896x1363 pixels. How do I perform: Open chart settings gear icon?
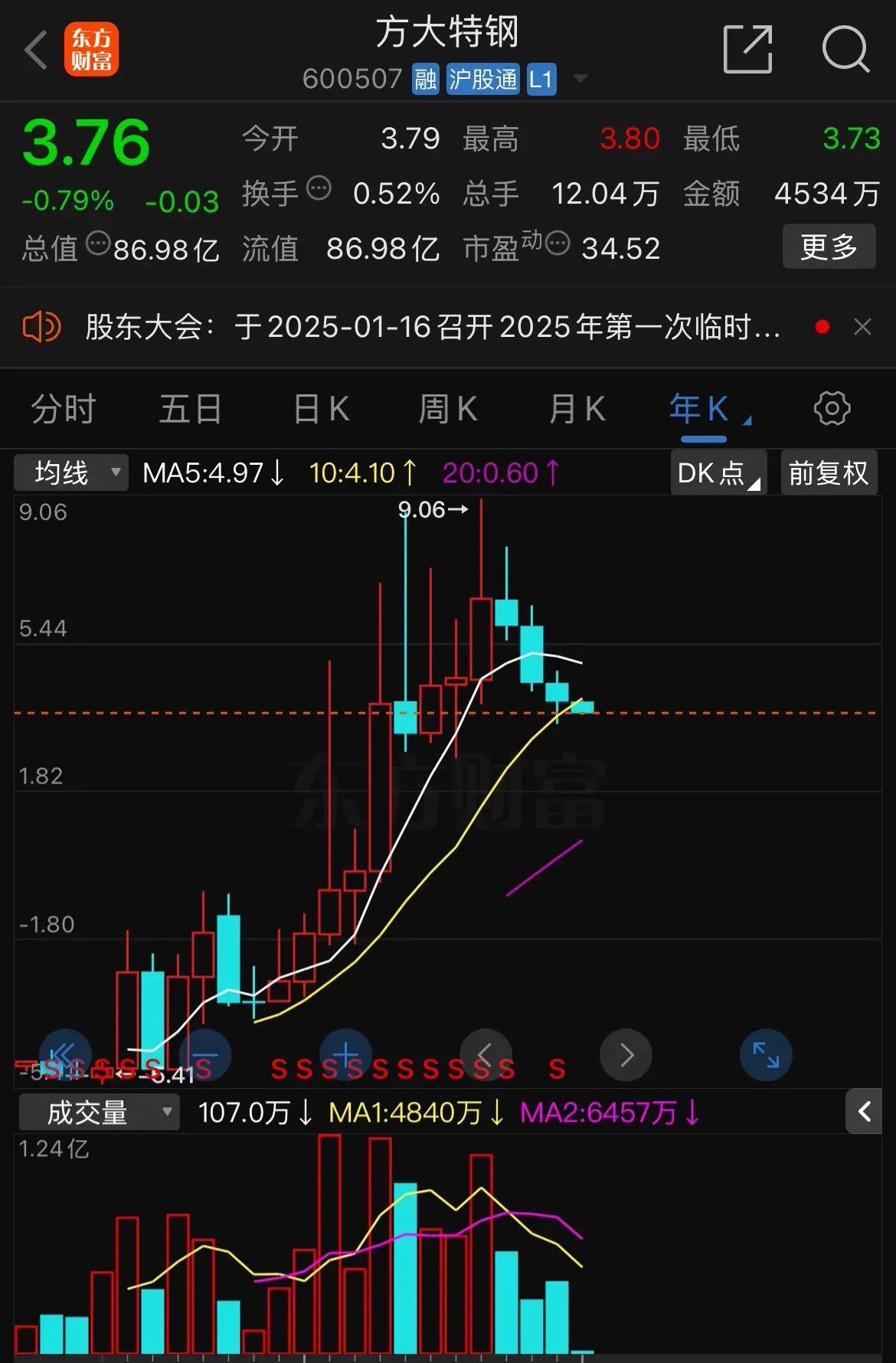tap(832, 408)
